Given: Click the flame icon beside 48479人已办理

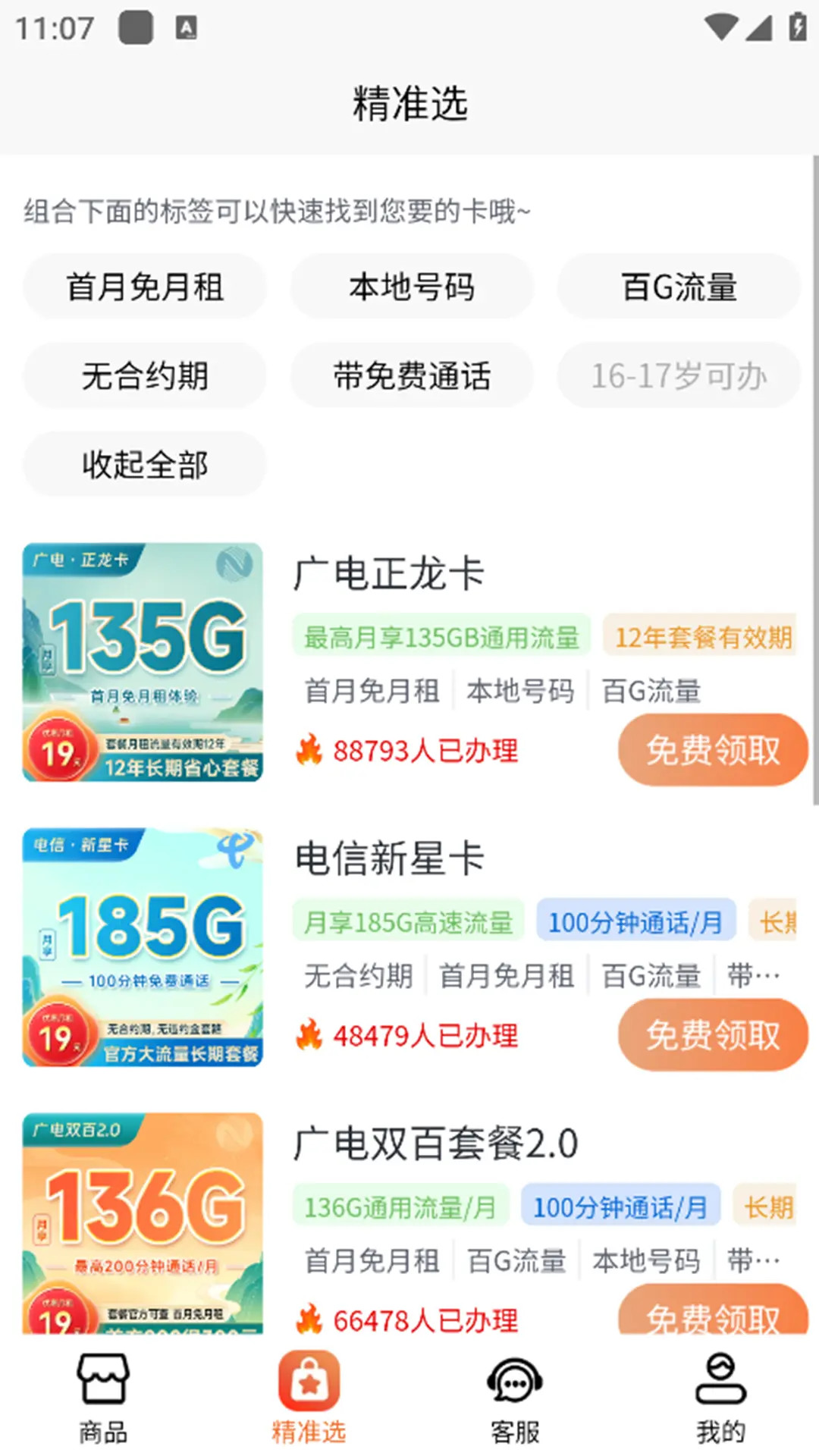Looking at the screenshot, I should [308, 1034].
